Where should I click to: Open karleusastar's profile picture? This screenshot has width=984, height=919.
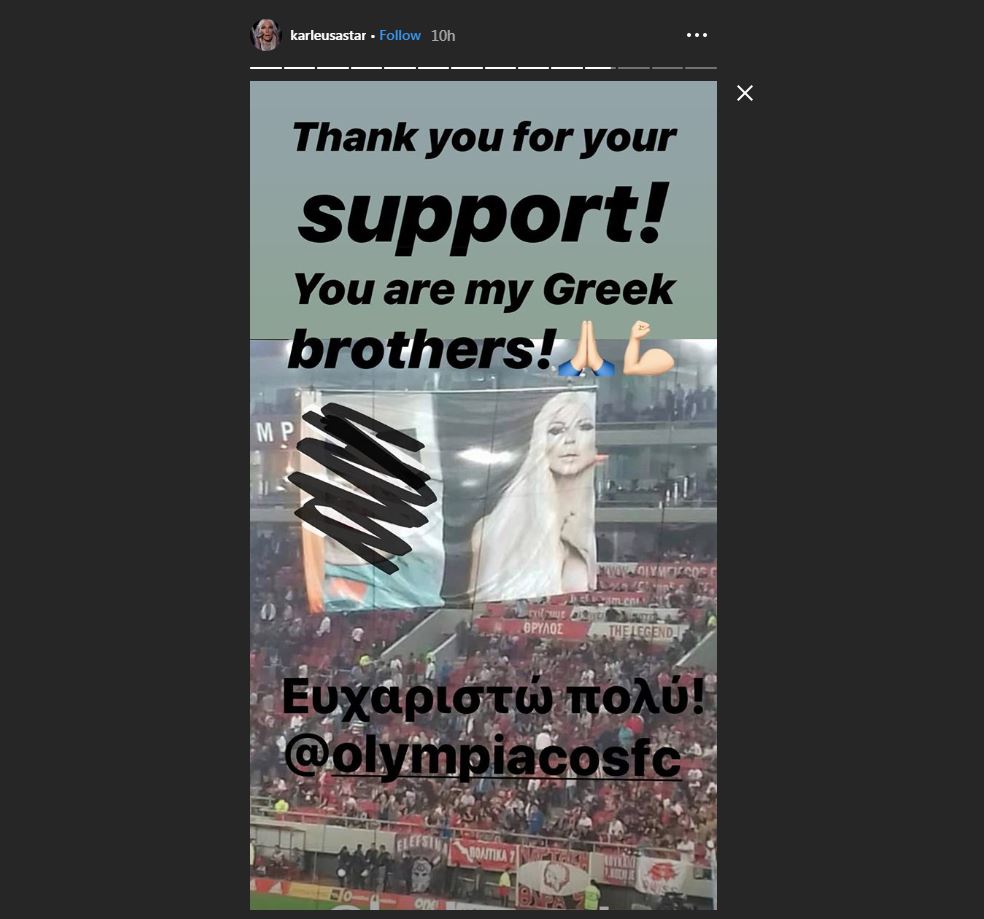(266, 35)
